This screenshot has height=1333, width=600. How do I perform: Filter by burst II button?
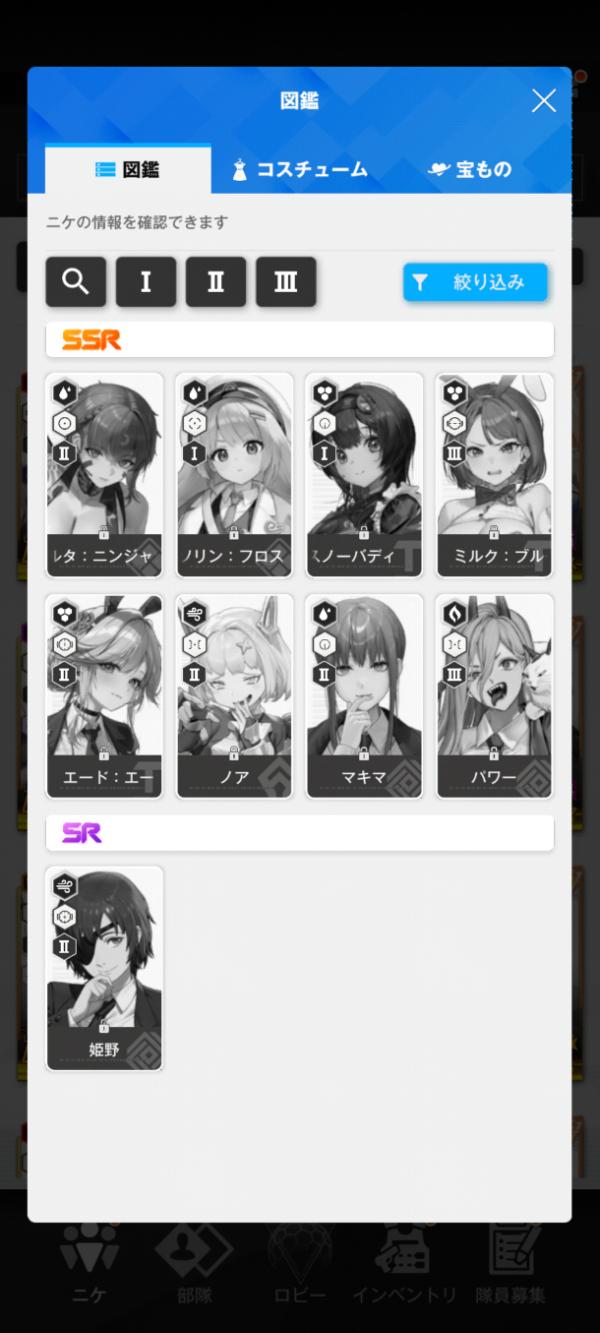pos(216,282)
